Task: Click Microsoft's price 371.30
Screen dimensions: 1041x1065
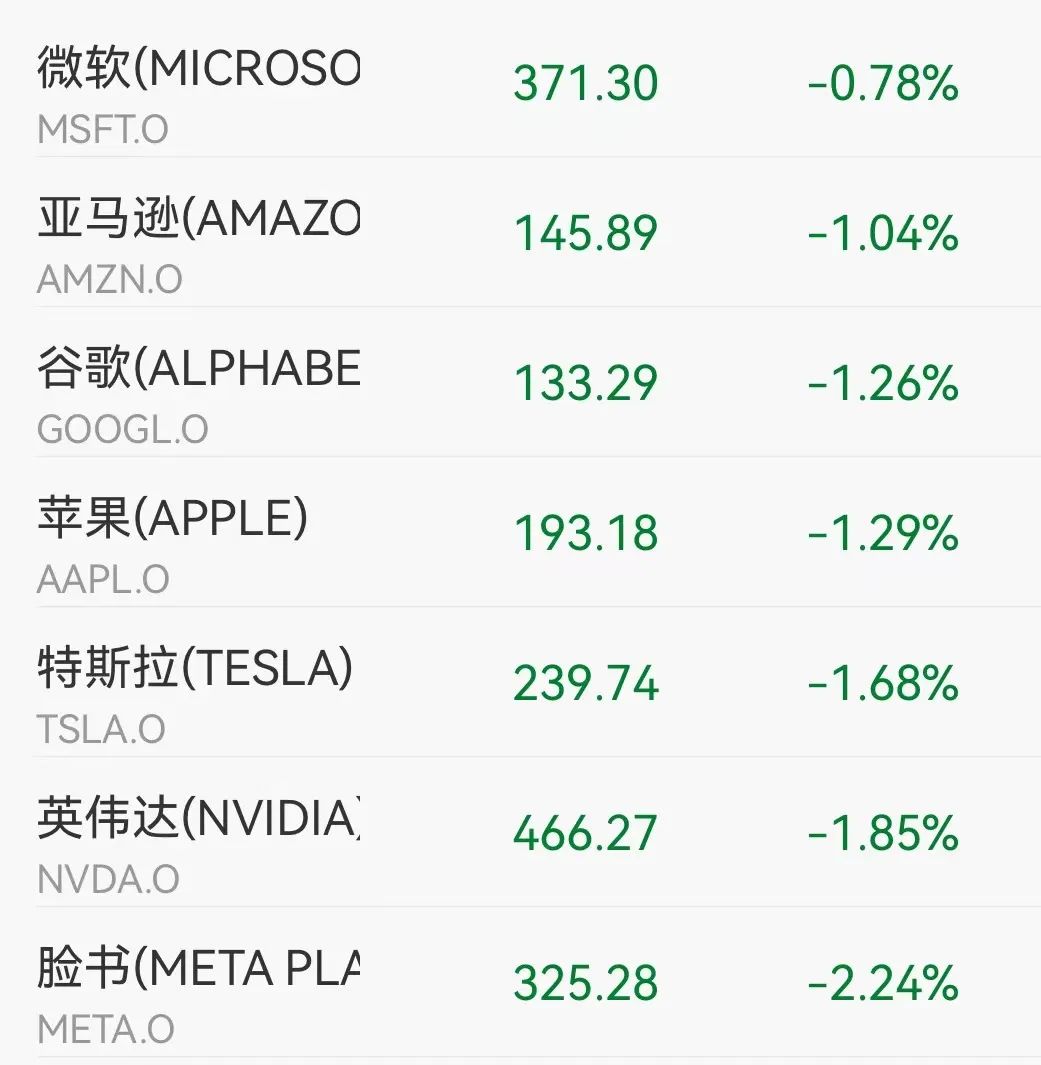Action: 585,84
